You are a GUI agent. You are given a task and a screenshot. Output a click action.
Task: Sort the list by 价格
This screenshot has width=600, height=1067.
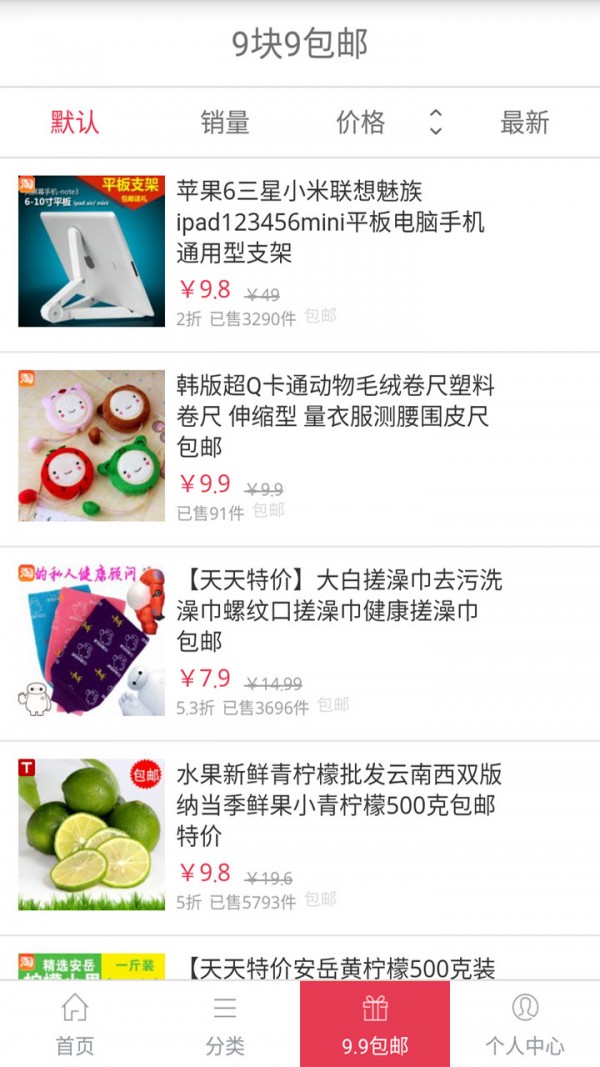(x=375, y=122)
